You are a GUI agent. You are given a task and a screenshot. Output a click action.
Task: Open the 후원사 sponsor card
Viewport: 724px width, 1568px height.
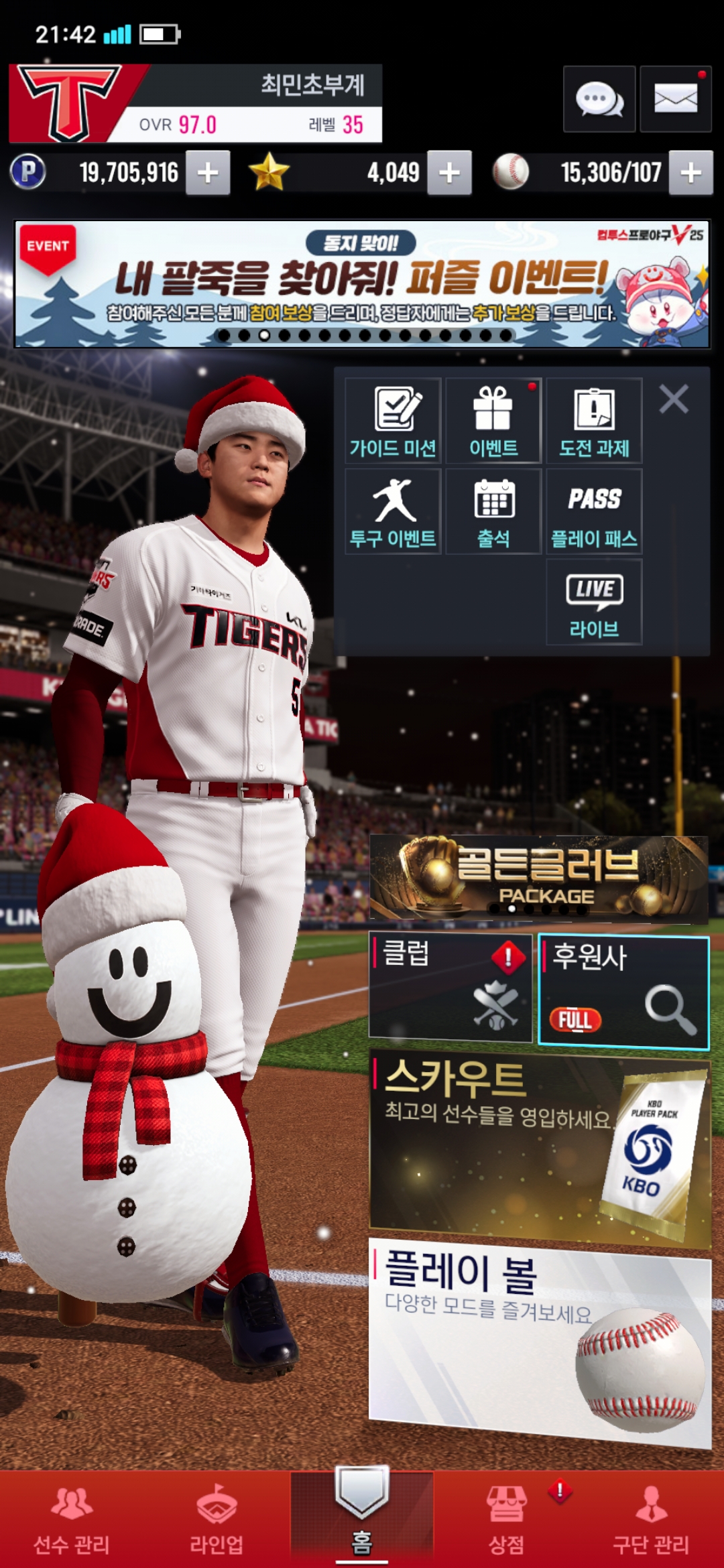pyautogui.click(x=623, y=990)
